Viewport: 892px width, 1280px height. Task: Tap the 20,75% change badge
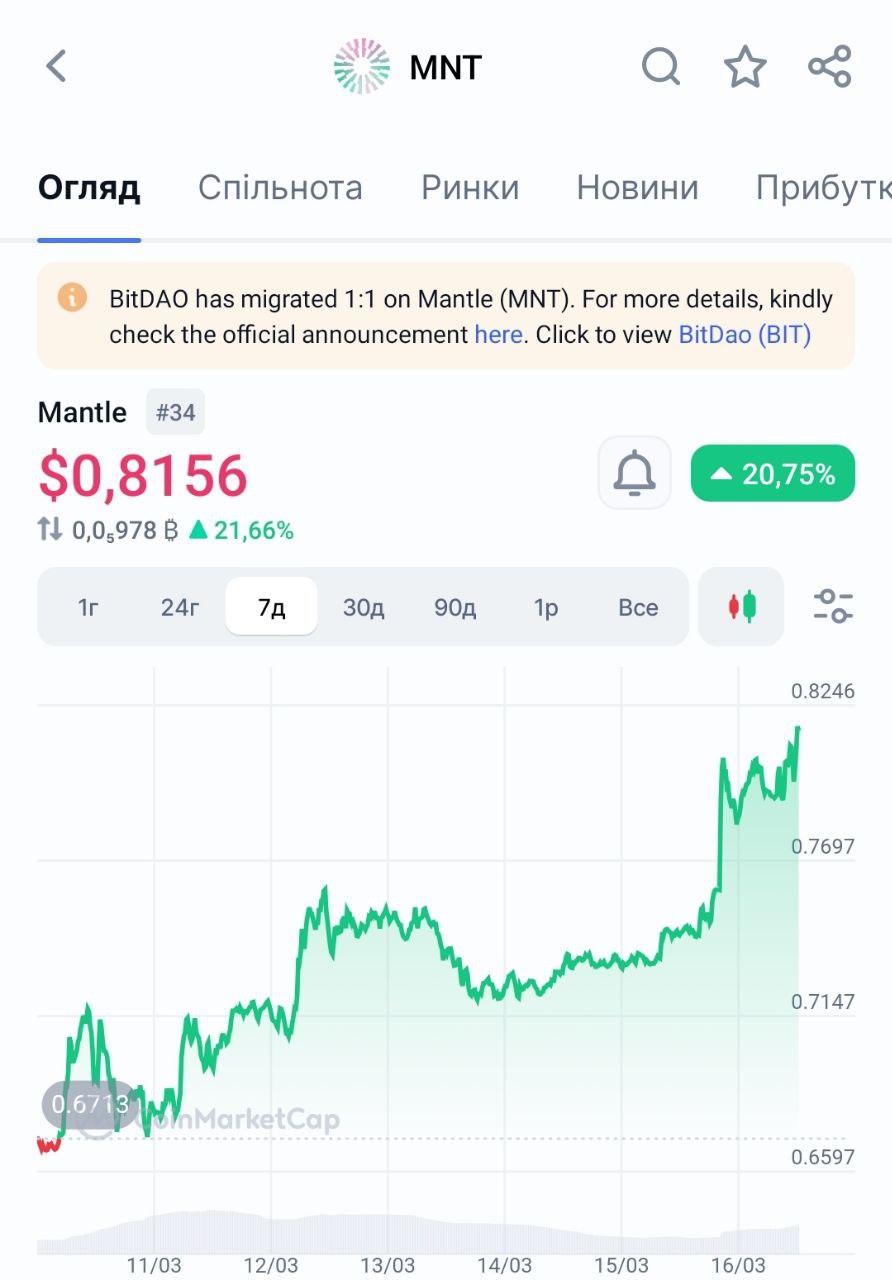773,473
